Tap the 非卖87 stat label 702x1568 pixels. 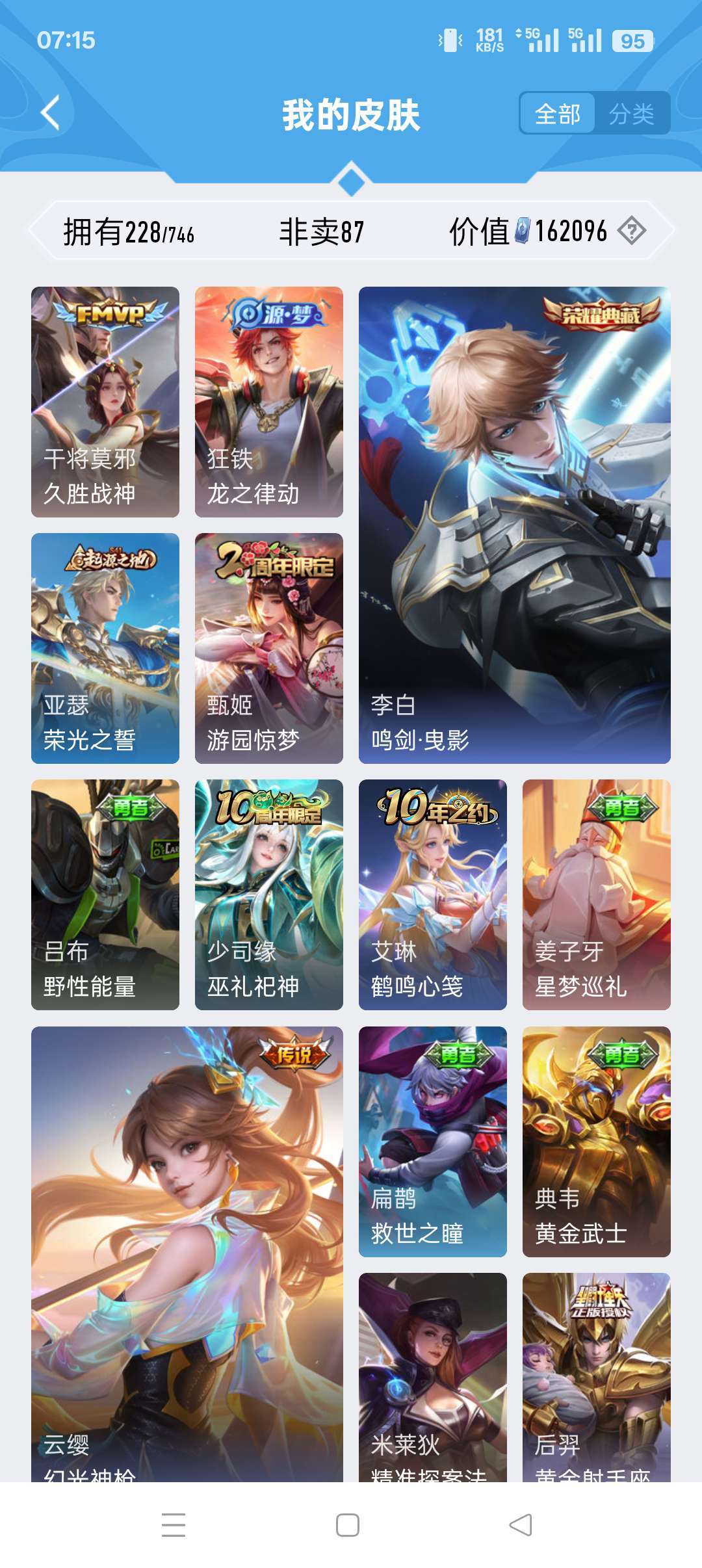322,228
